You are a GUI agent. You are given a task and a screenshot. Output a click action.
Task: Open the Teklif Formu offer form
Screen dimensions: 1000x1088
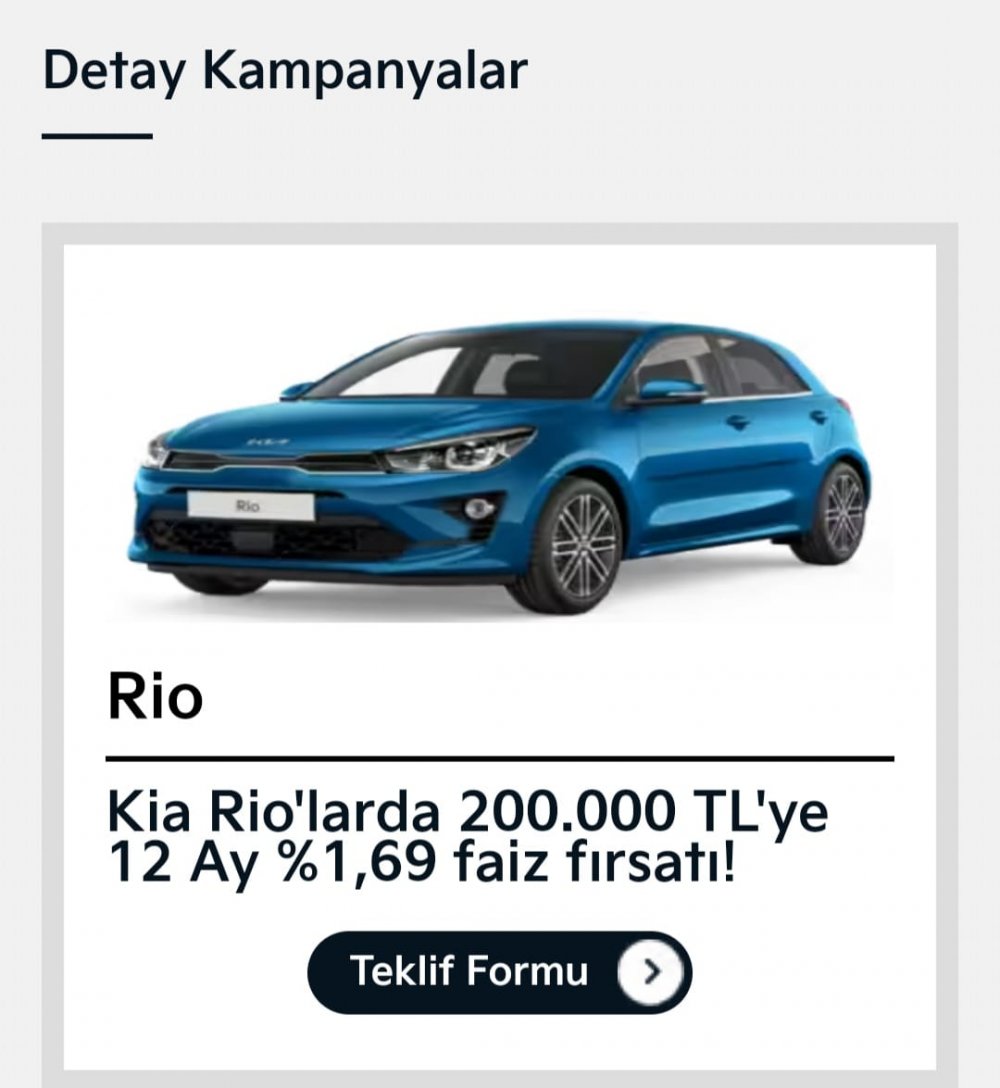[x=499, y=972]
